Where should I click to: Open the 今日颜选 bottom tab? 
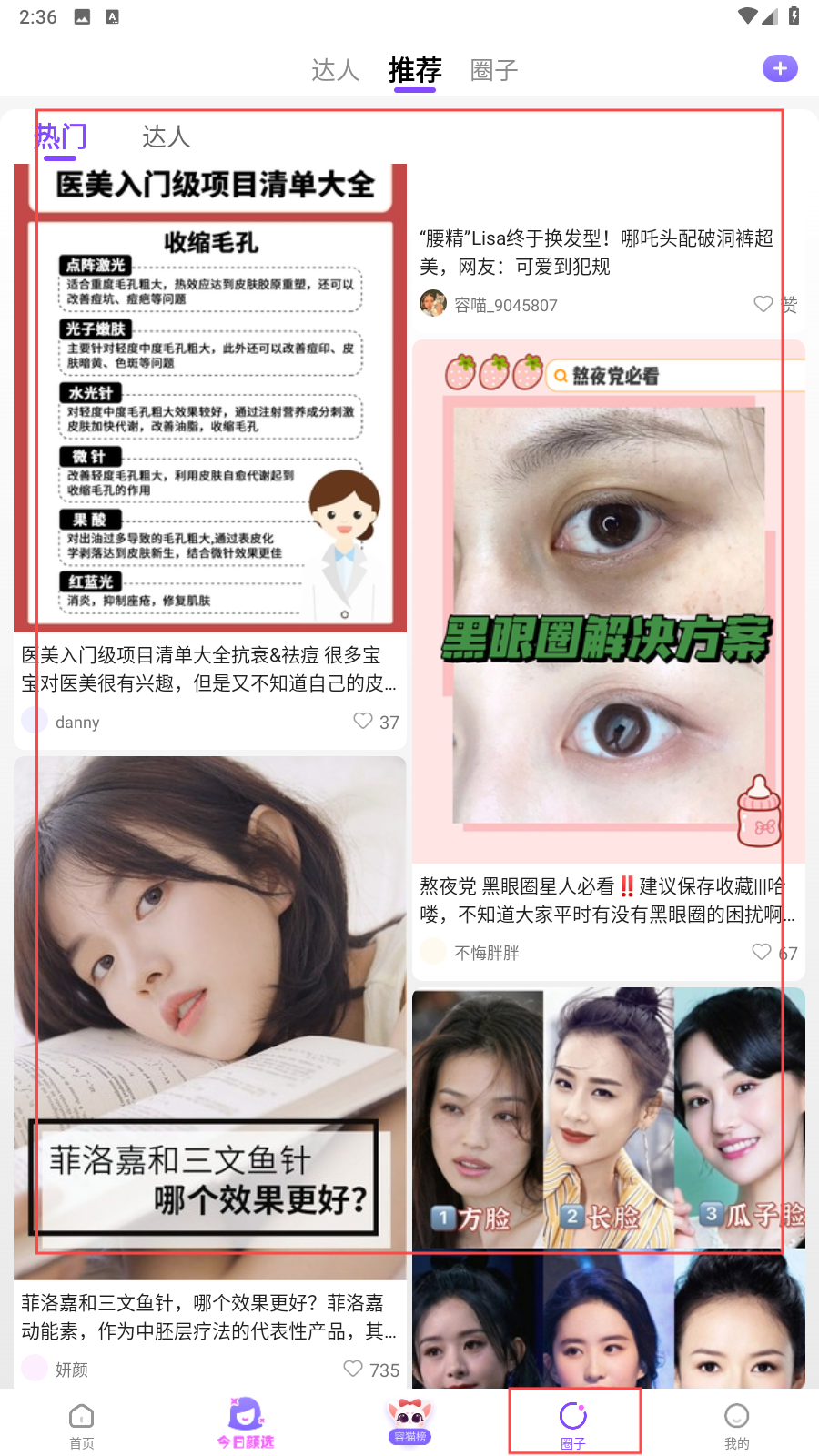click(246, 1425)
